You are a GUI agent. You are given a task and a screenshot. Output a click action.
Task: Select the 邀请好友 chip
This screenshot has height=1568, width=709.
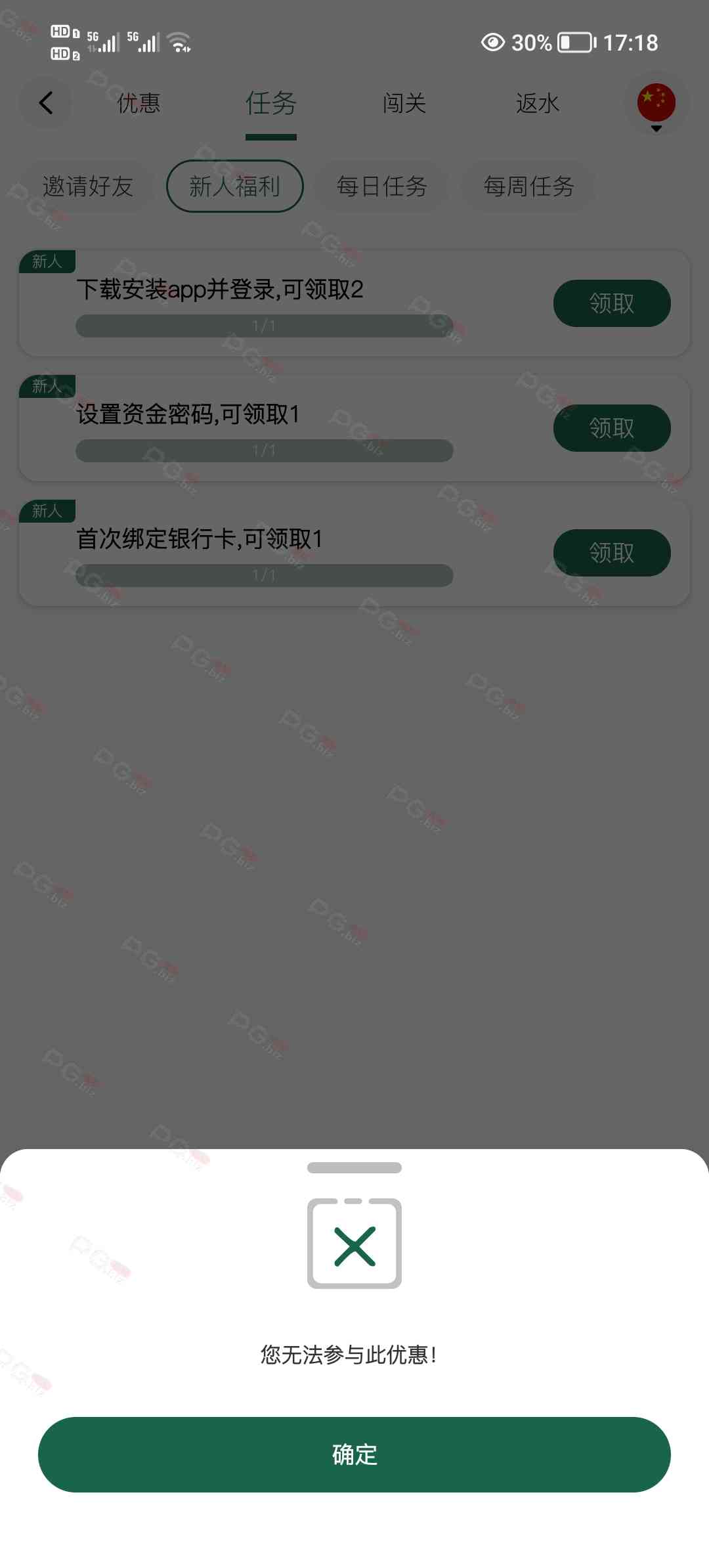point(88,186)
